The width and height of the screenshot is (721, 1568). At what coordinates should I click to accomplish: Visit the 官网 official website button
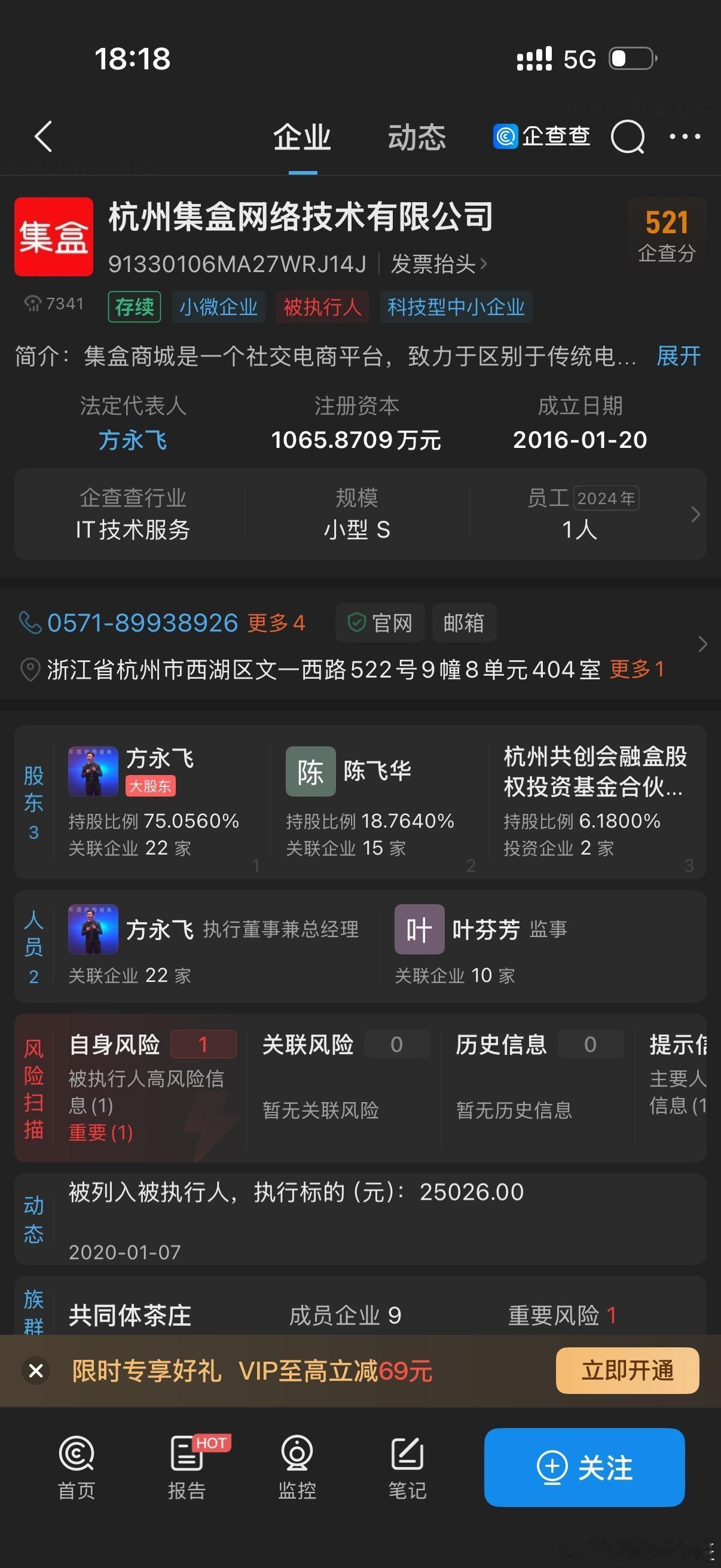point(380,623)
